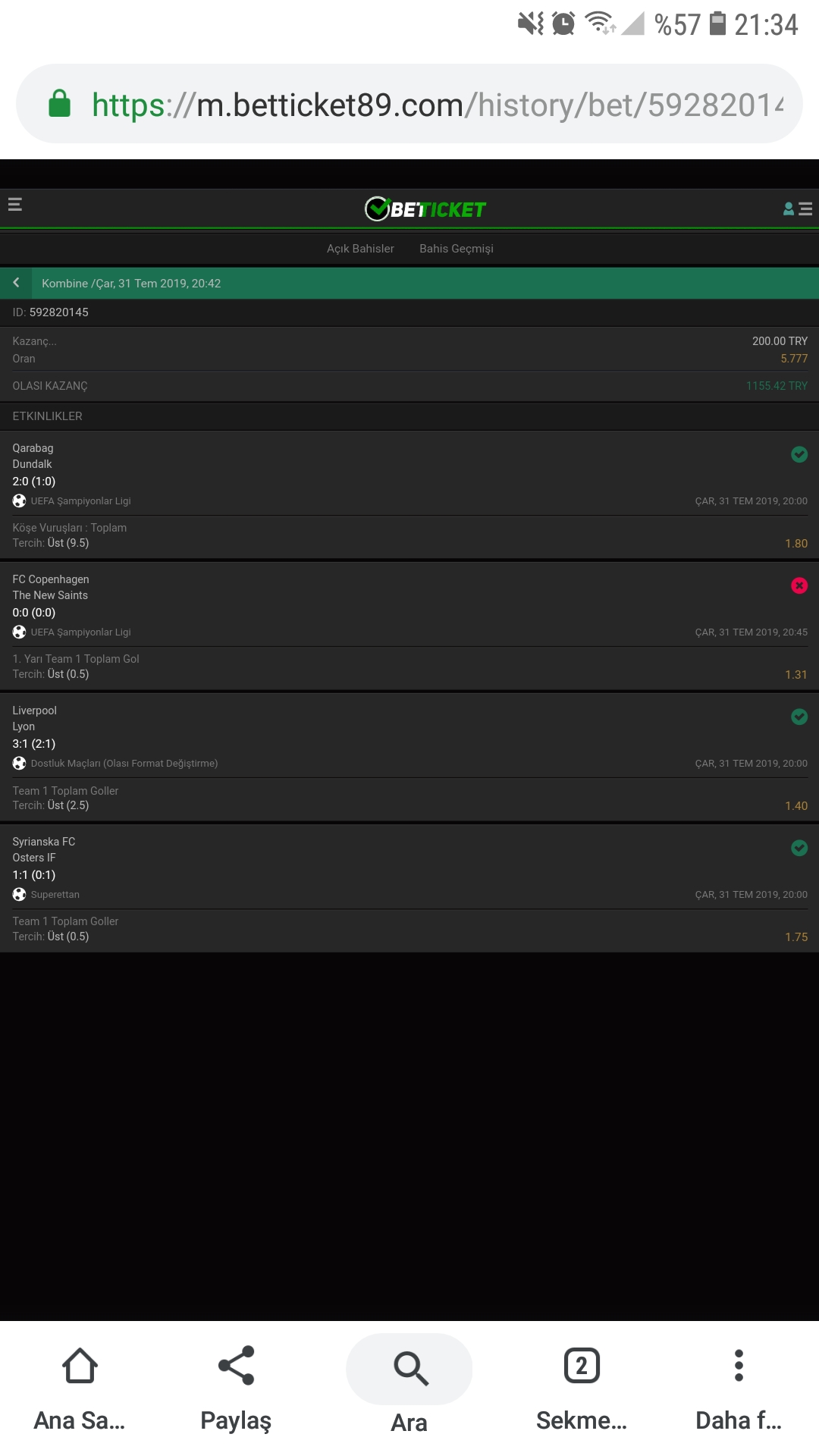Tap the Betticket logo to go home
819x1456 pixels.
pos(425,209)
